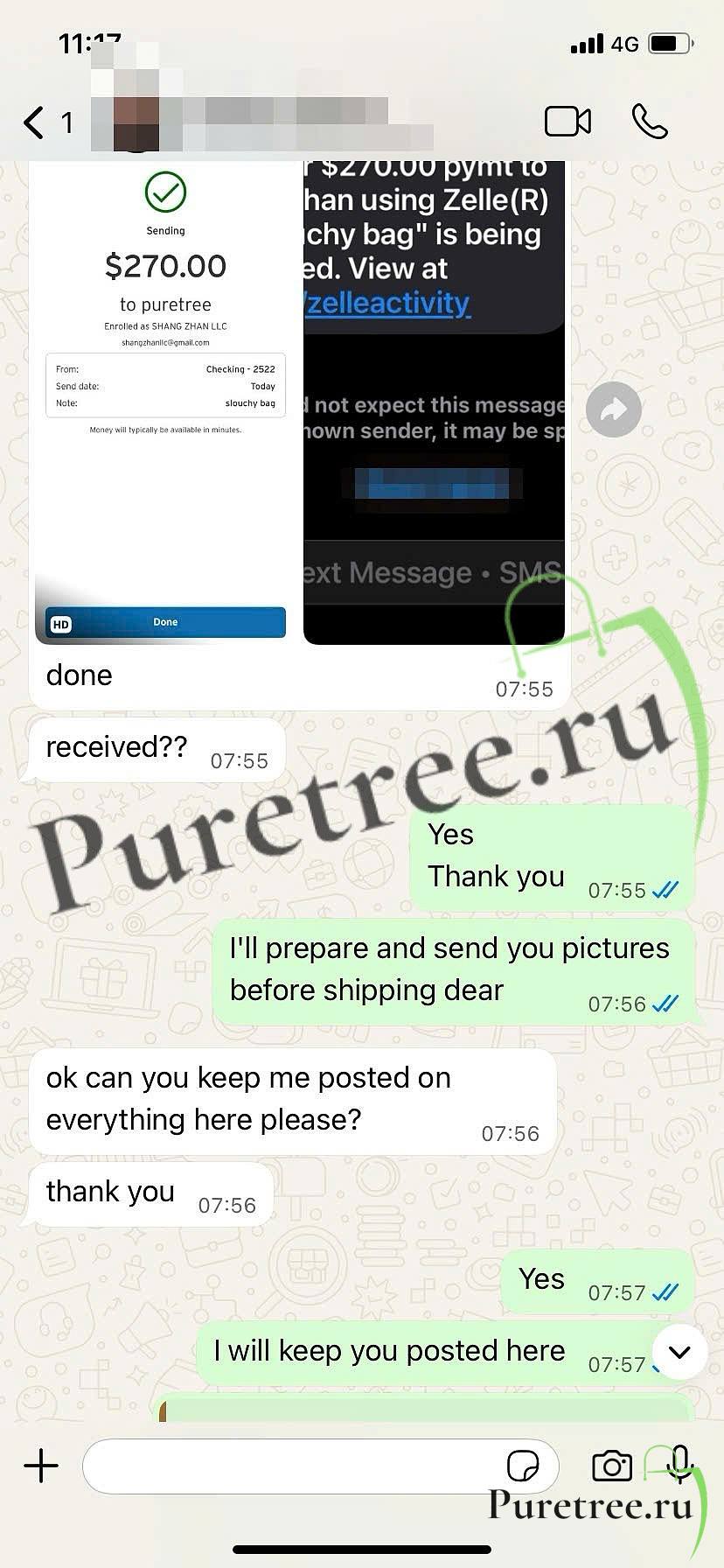Open the attachment plus menu
Viewport: 724px width, 1568px height.
click(x=41, y=1466)
